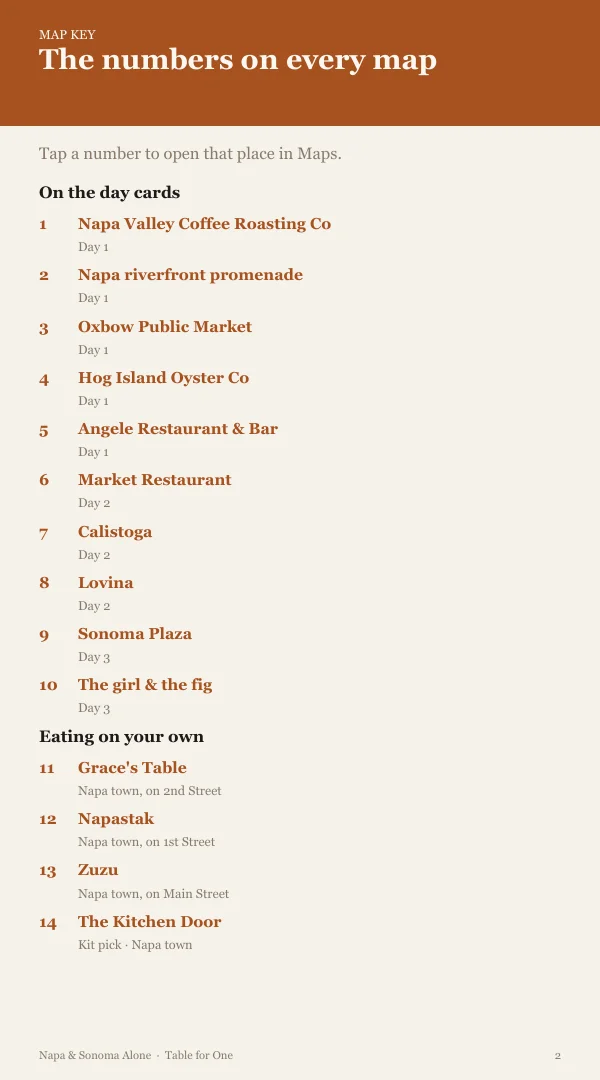Select the Zuzu link

point(98,870)
